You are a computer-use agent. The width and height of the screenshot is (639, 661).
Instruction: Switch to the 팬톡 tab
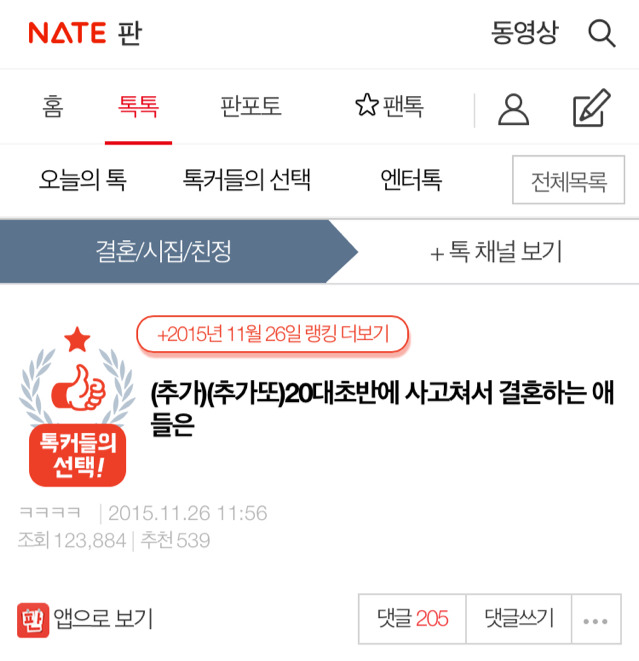click(x=390, y=107)
